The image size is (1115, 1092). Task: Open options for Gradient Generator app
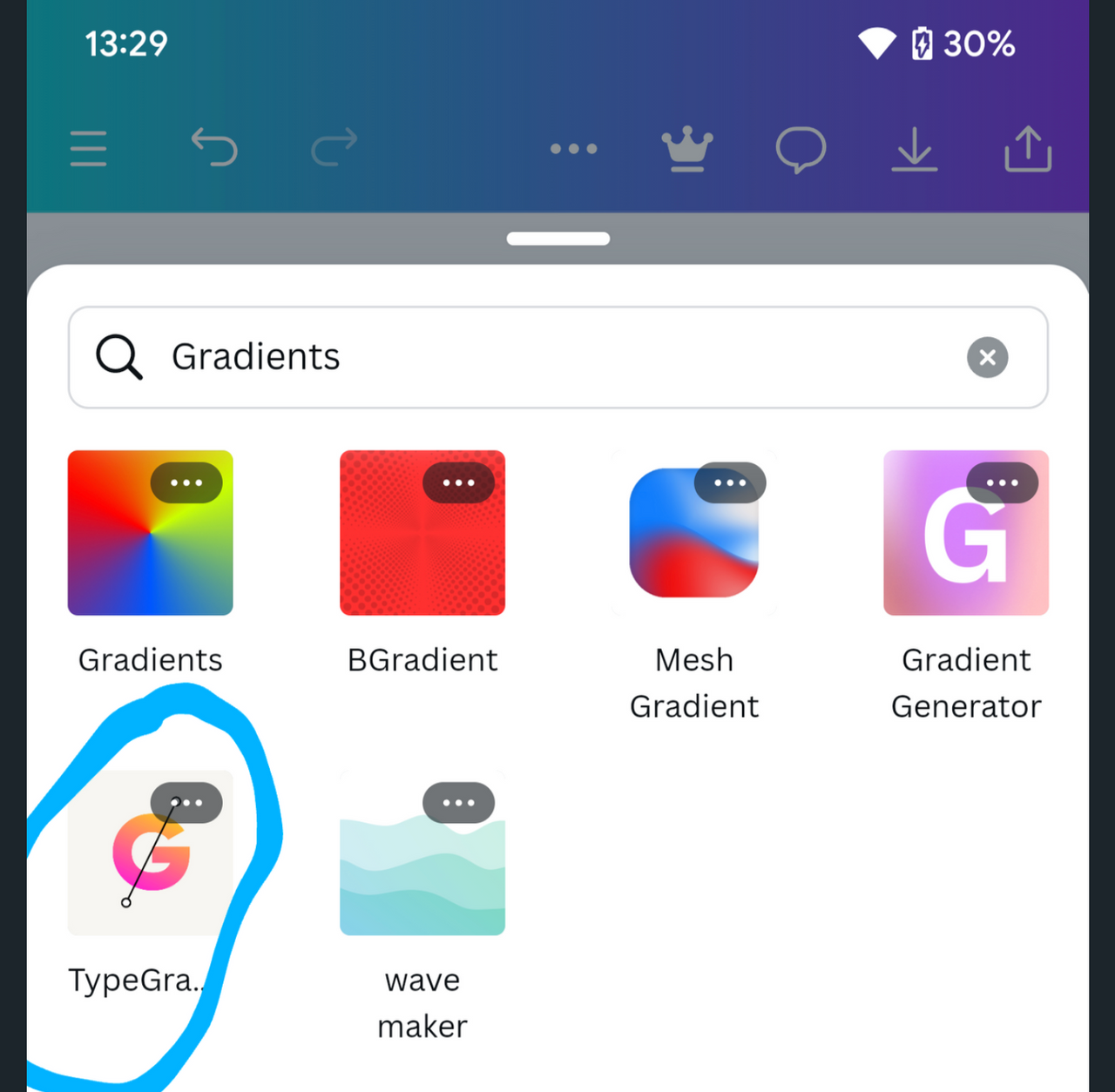[1002, 482]
